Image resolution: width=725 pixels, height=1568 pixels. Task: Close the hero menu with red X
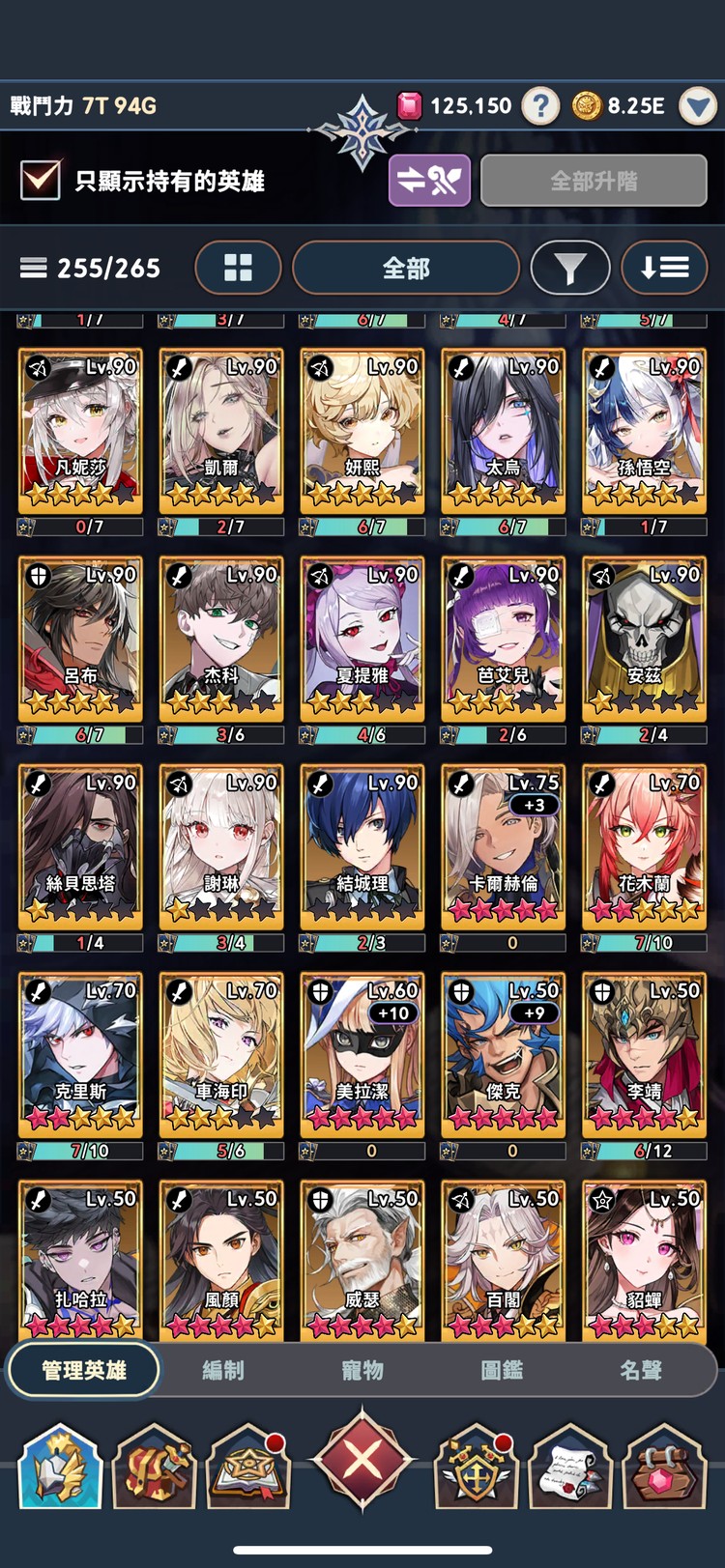point(362,1459)
